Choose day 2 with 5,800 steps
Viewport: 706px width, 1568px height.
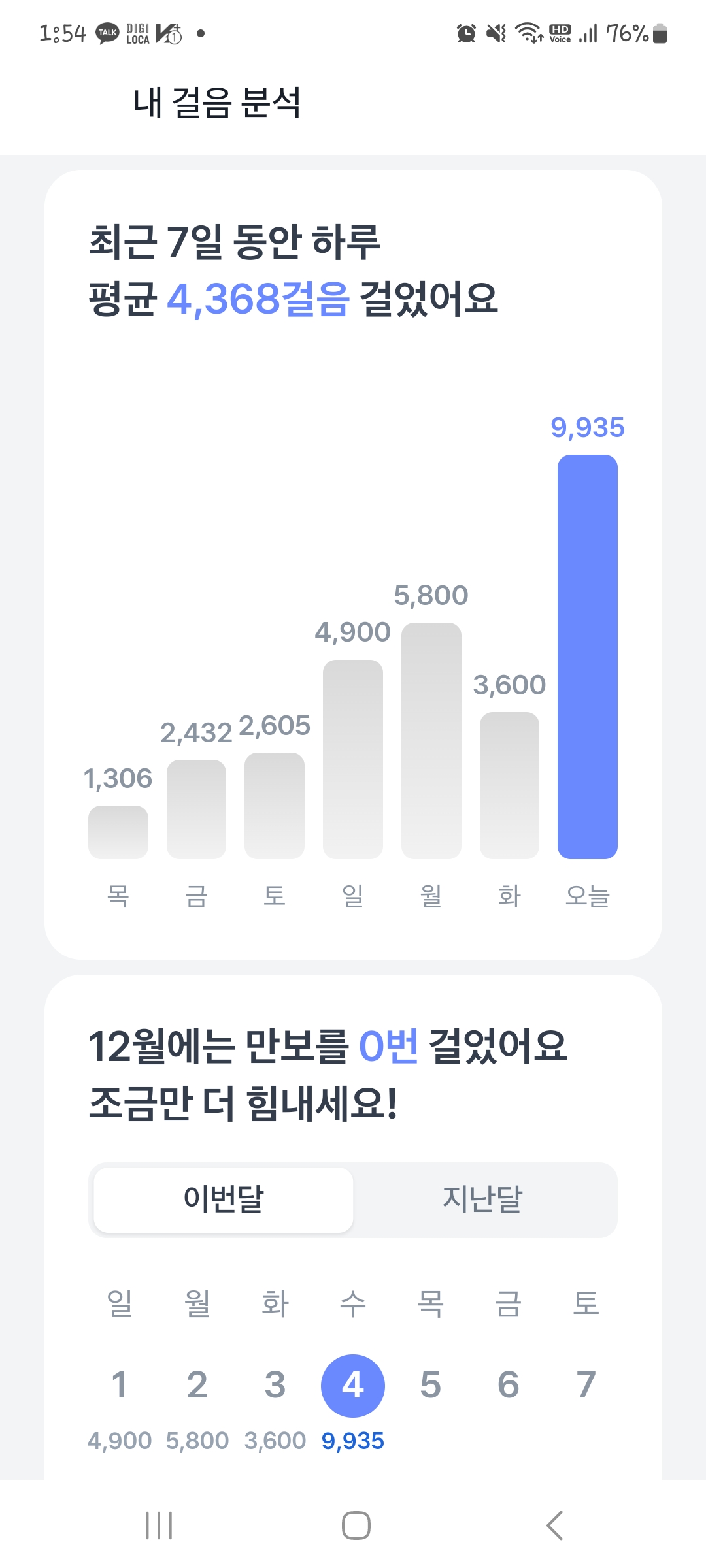(x=197, y=1385)
